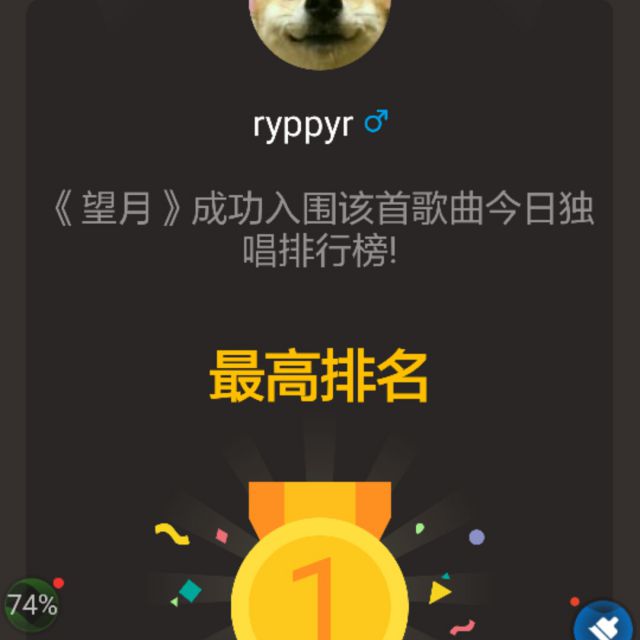Tap the 74% floating memory bubble
This screenshot has width=640, height=640.
coord(32,606)
